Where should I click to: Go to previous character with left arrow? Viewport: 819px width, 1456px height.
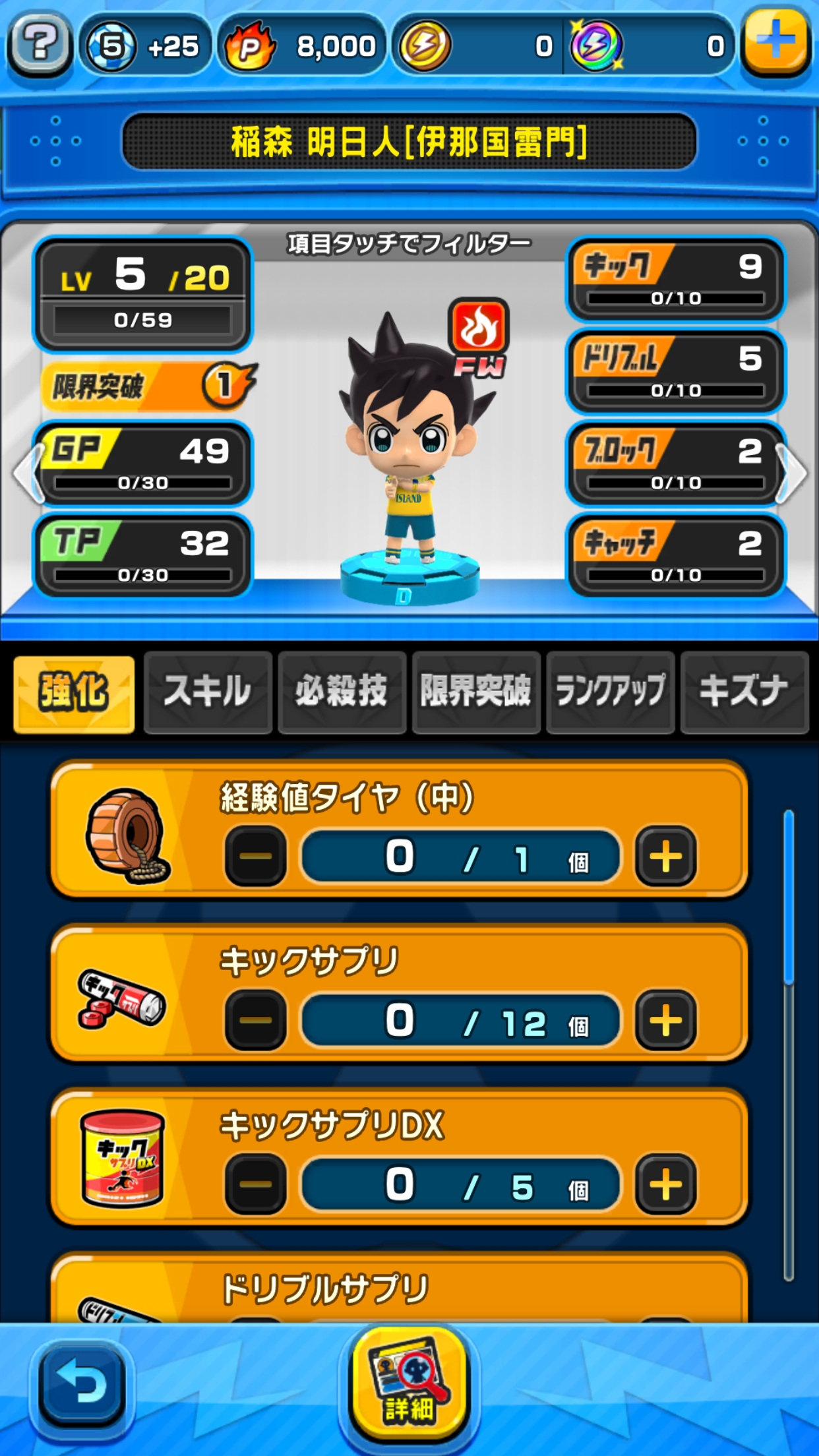(26, 473)
